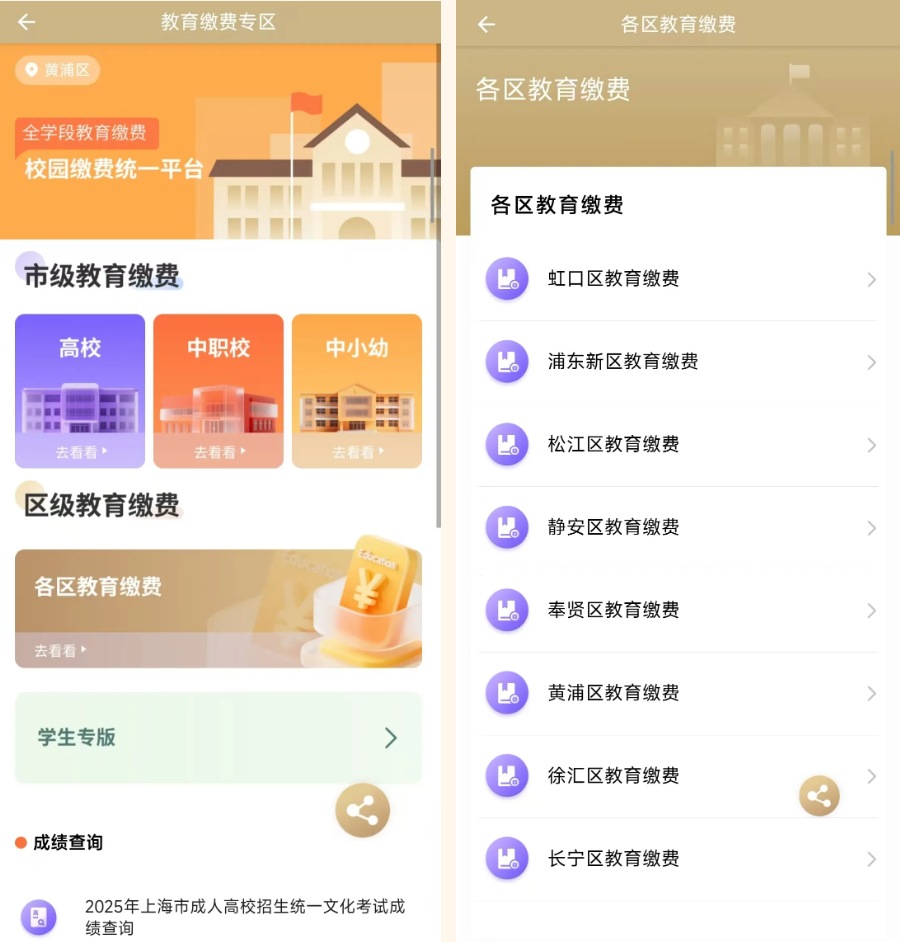Change the 黄浦区 location chip

tap(57, 70)
